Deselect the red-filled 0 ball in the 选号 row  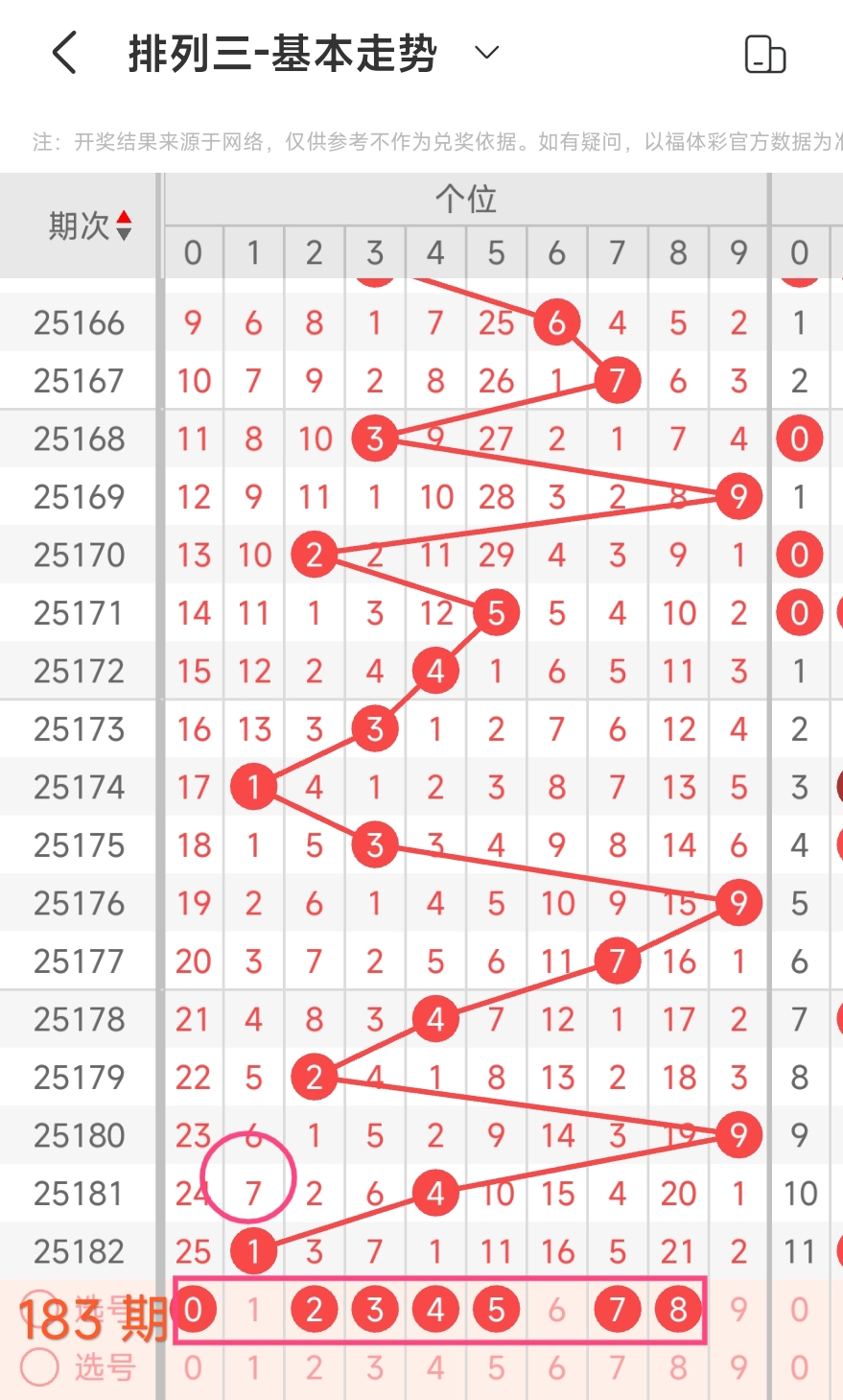coord(193,1309)
